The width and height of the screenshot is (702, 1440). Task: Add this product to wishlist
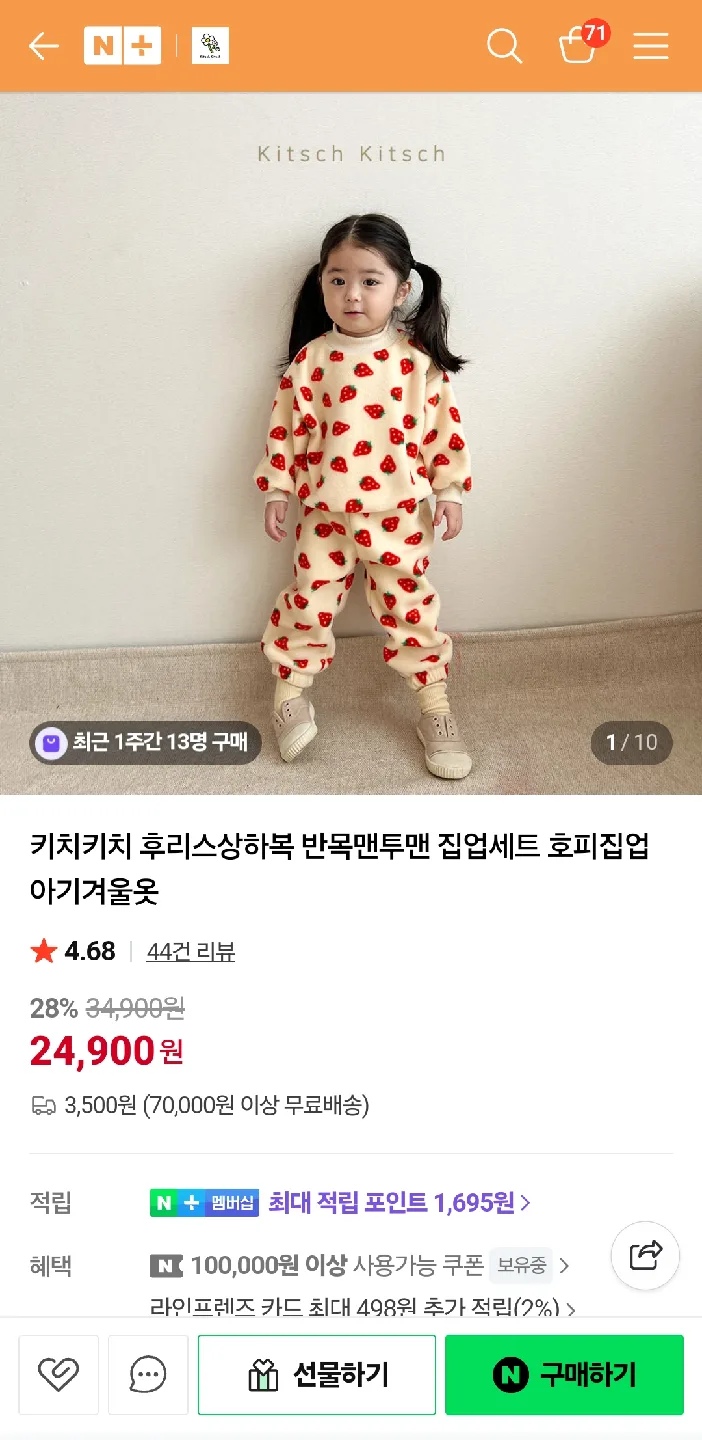tap(58, 1375)
